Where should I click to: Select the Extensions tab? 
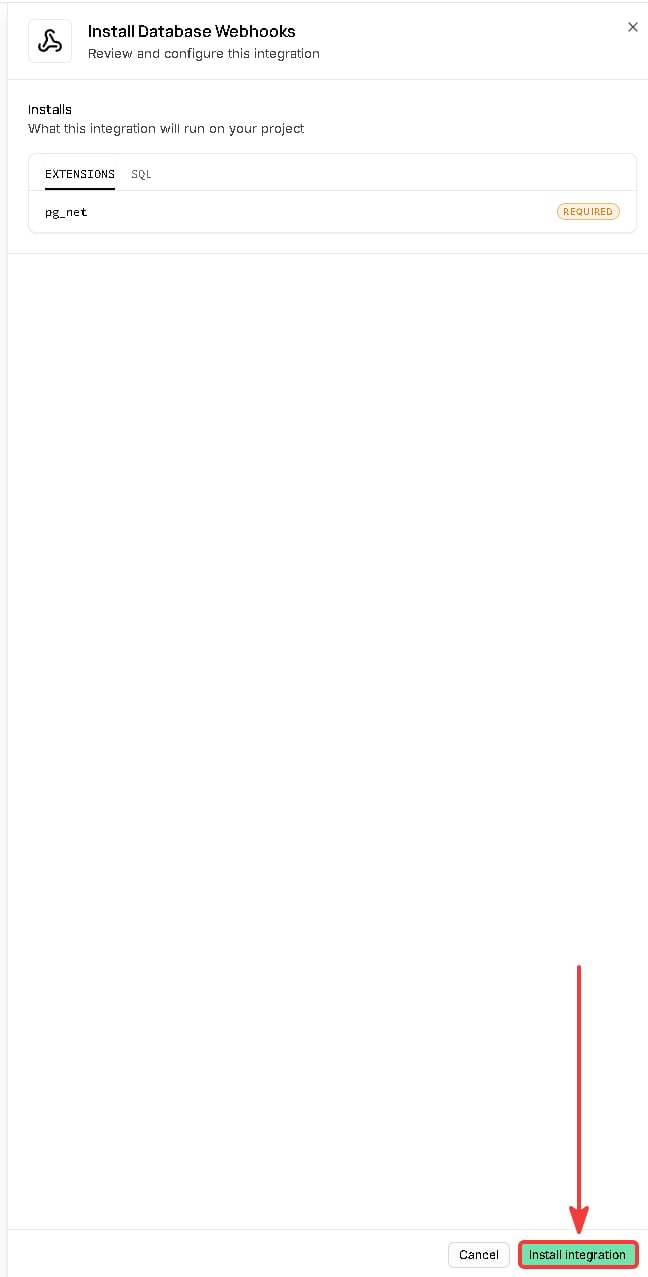pyautogui.click(x=80, y=174)
